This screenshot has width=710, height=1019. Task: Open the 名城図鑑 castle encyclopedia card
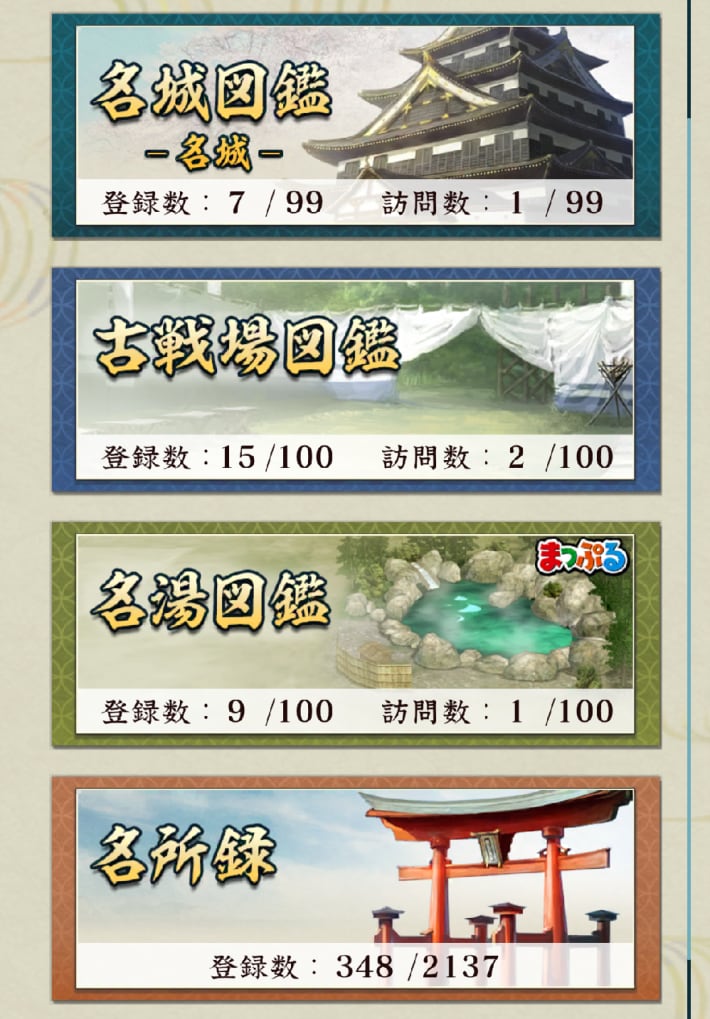pos(355,125)
